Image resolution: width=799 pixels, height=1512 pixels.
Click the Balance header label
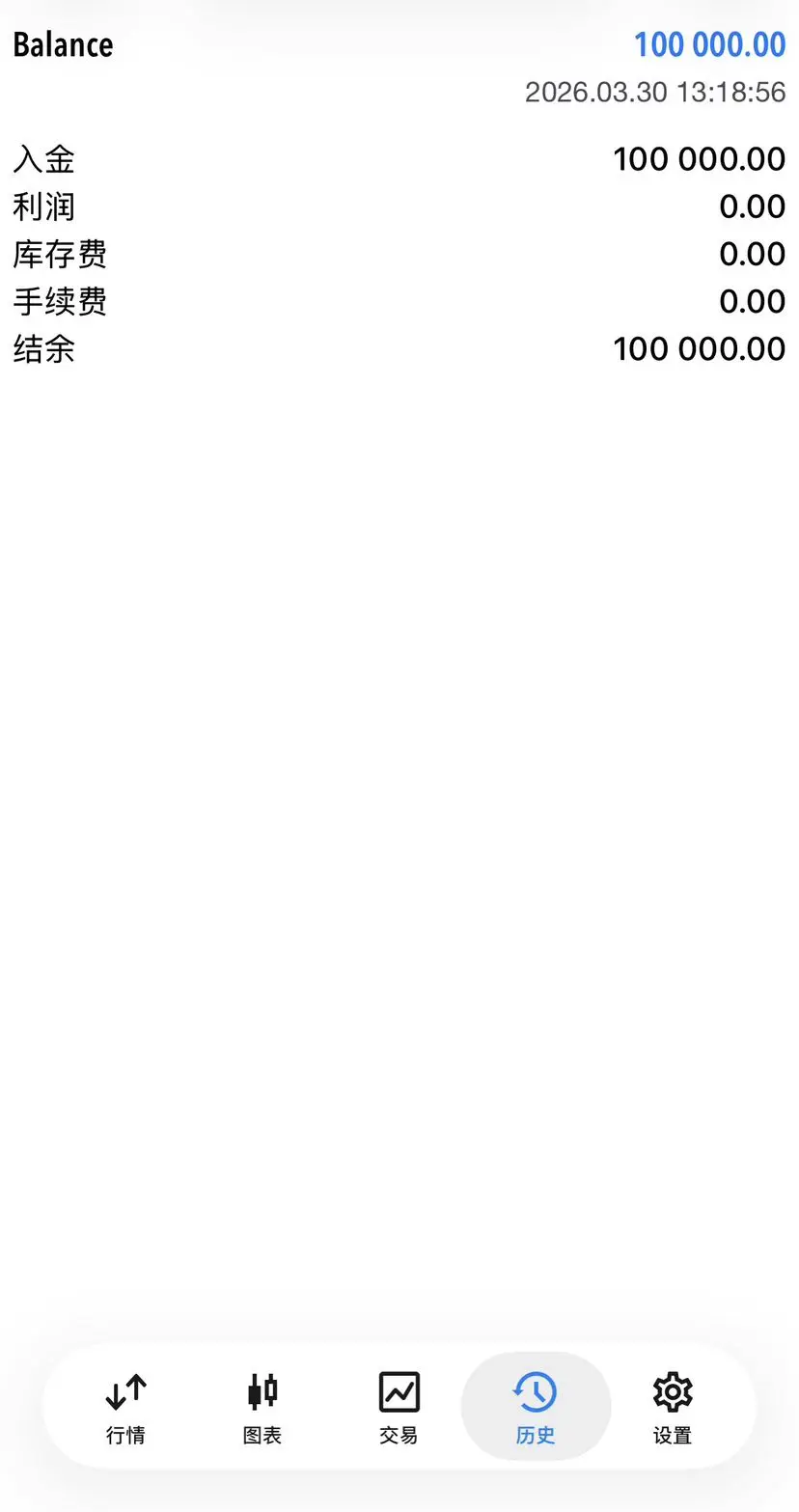62,44
